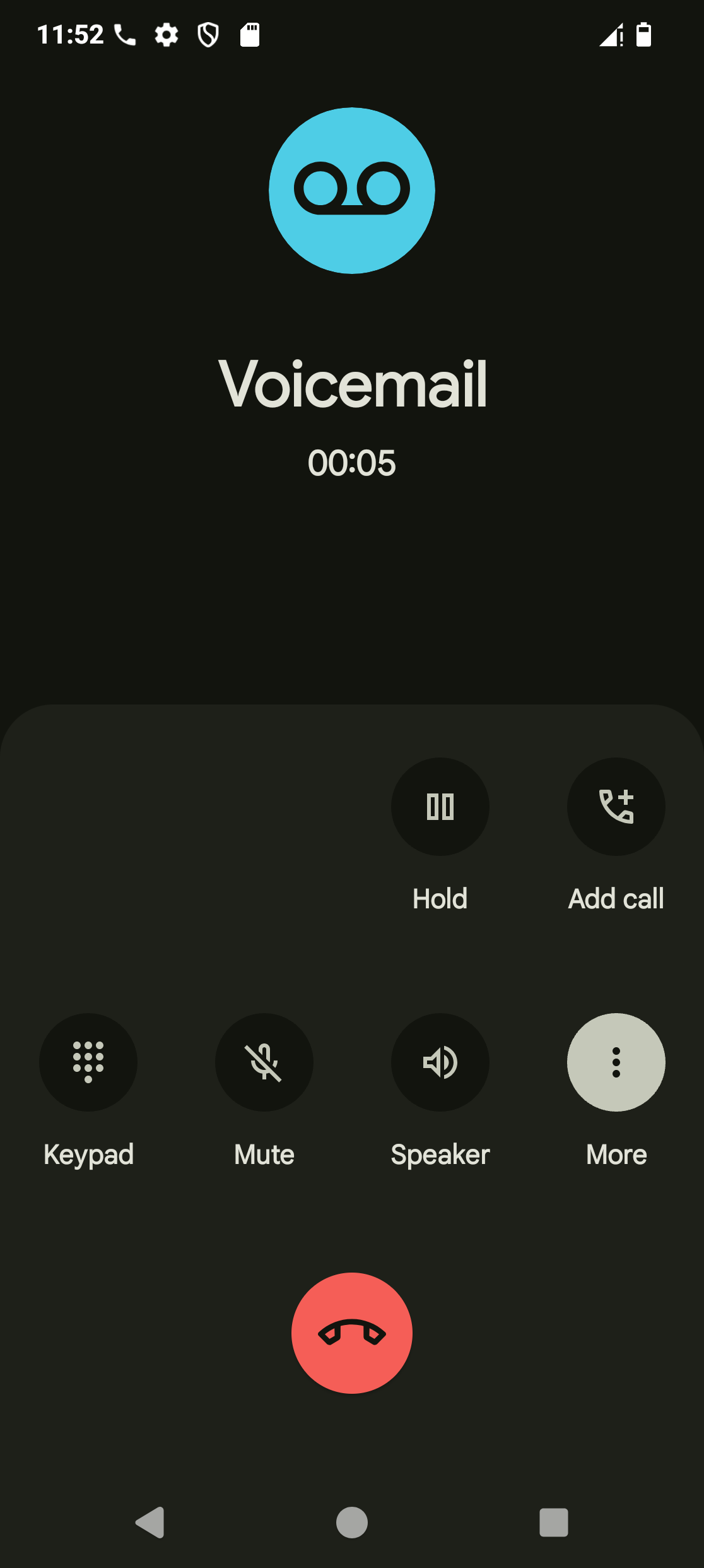704x1568 pixels.
Task: Collapse the More options
Action: pyautogui.click(x=616, y=1062)
